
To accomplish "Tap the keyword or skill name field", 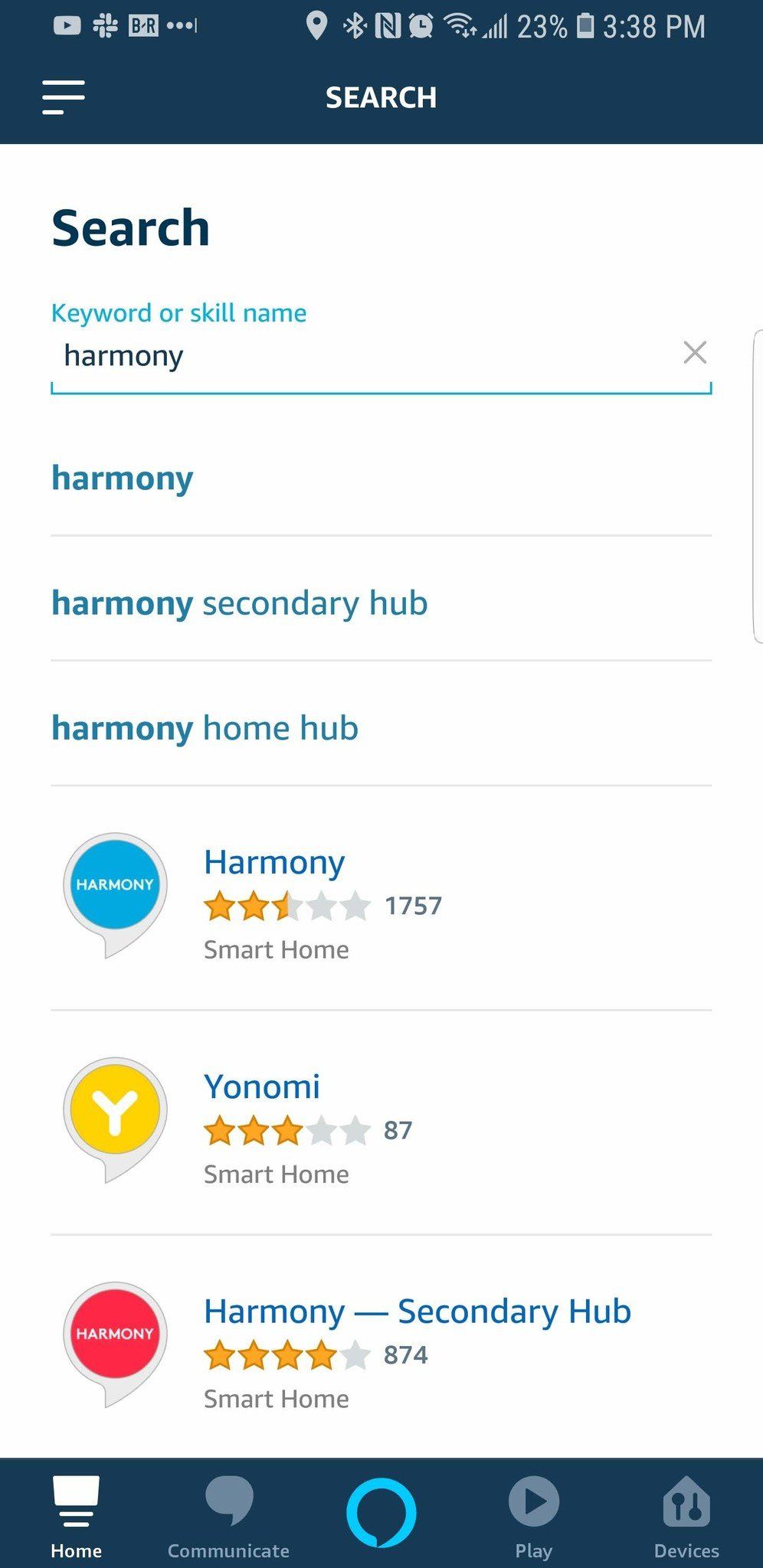I will pyautogui.click(x=360, y=356).
